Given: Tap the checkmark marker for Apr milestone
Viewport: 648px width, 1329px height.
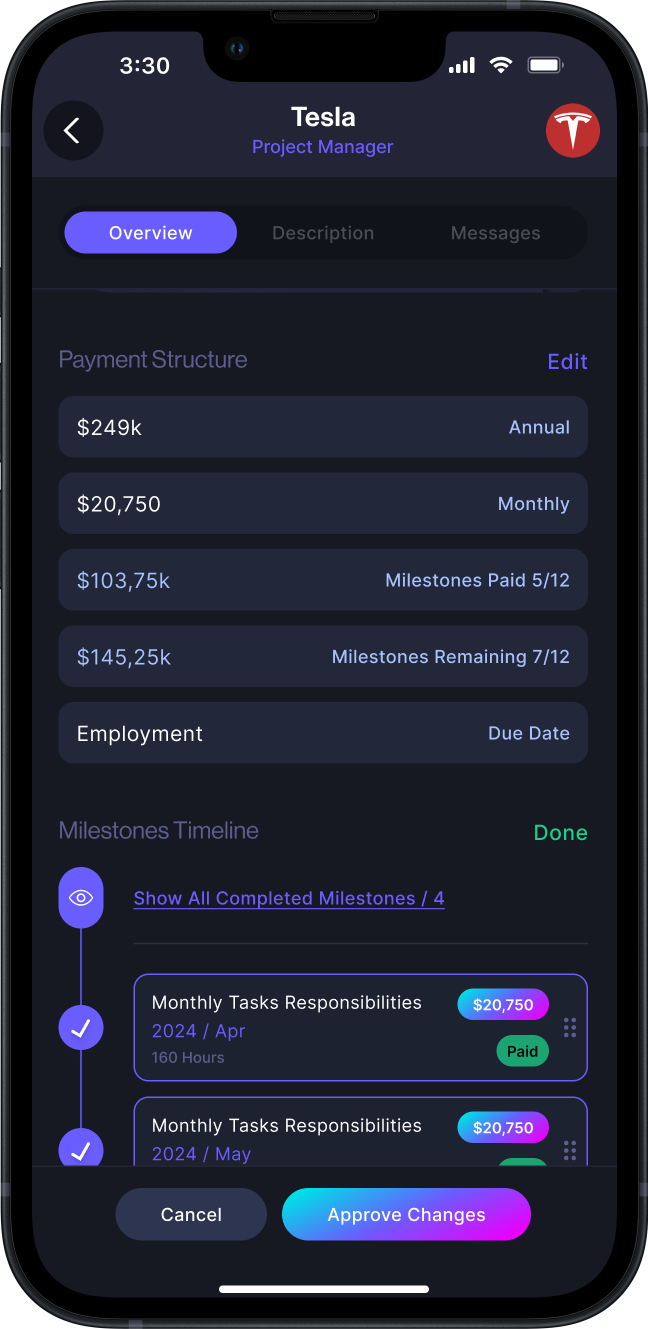Looking at the screenshot, I should (x=81, y=1027).
